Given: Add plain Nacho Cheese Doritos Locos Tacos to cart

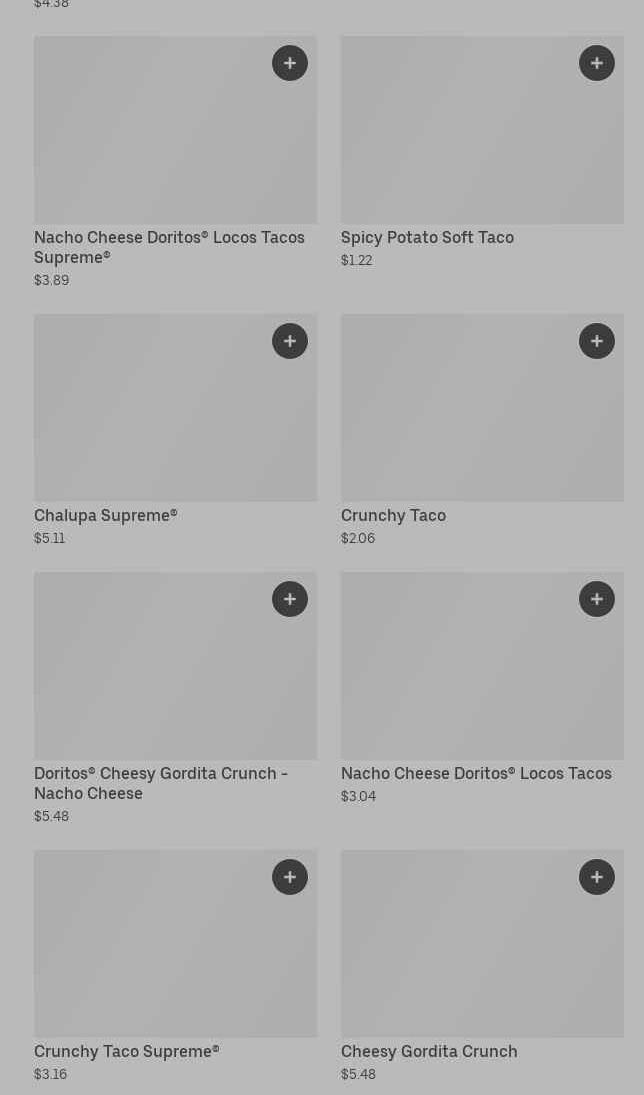Looking at the screenshot, I should [x=597, y=599].
